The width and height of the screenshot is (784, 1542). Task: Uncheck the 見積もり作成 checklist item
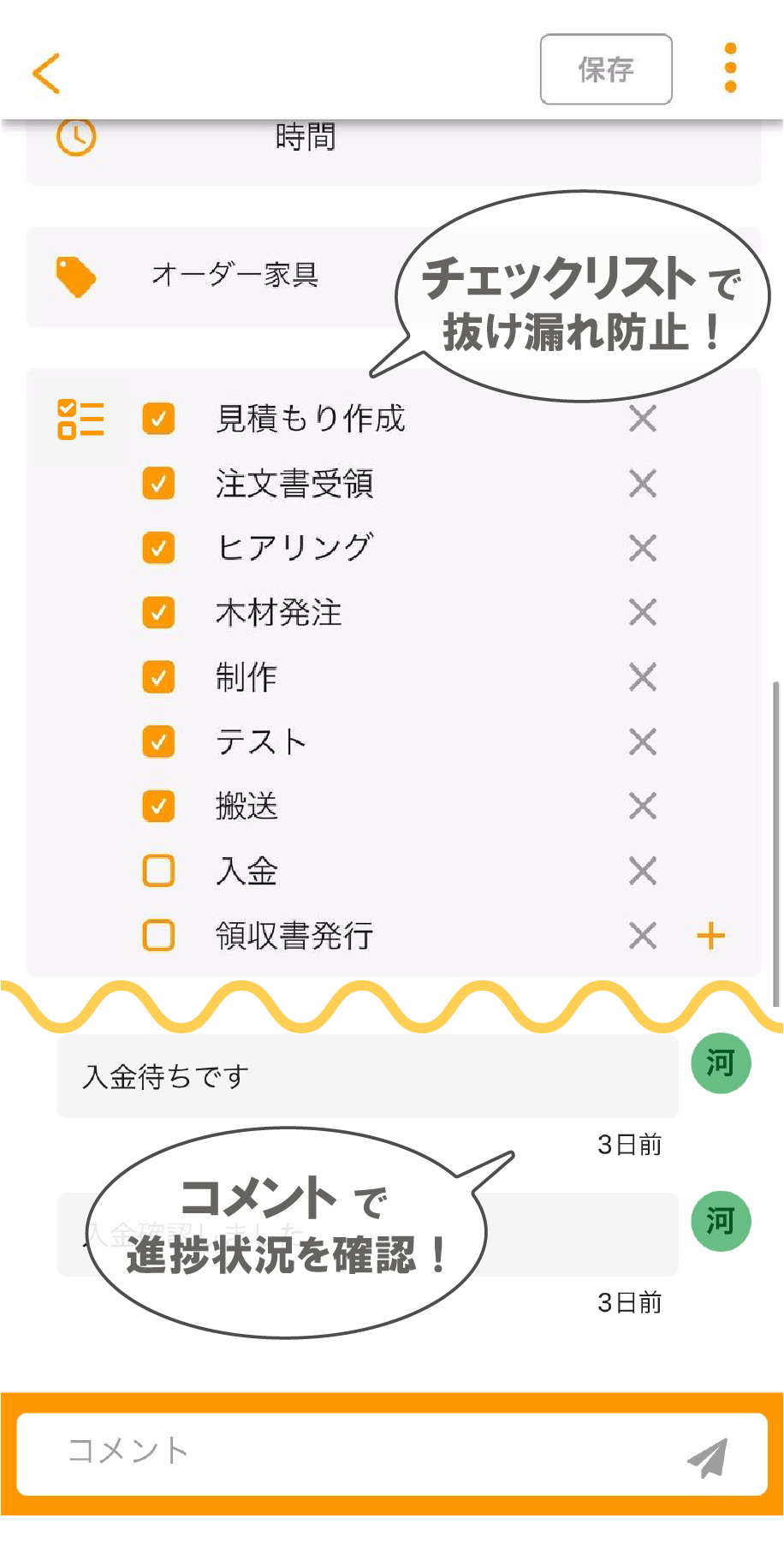point(158,419)
